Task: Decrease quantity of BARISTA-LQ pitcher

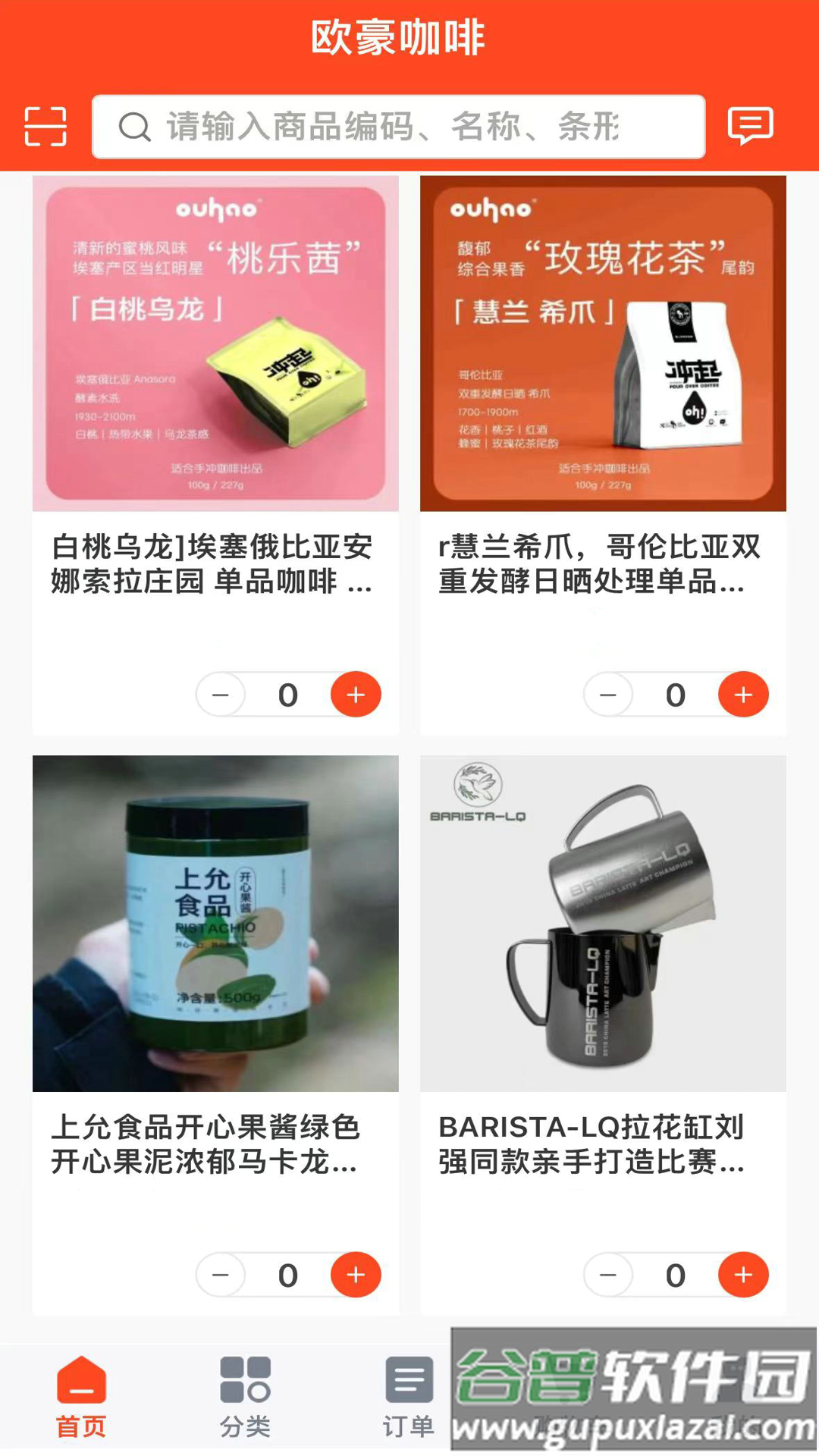Action: [x=607, y=1275]
